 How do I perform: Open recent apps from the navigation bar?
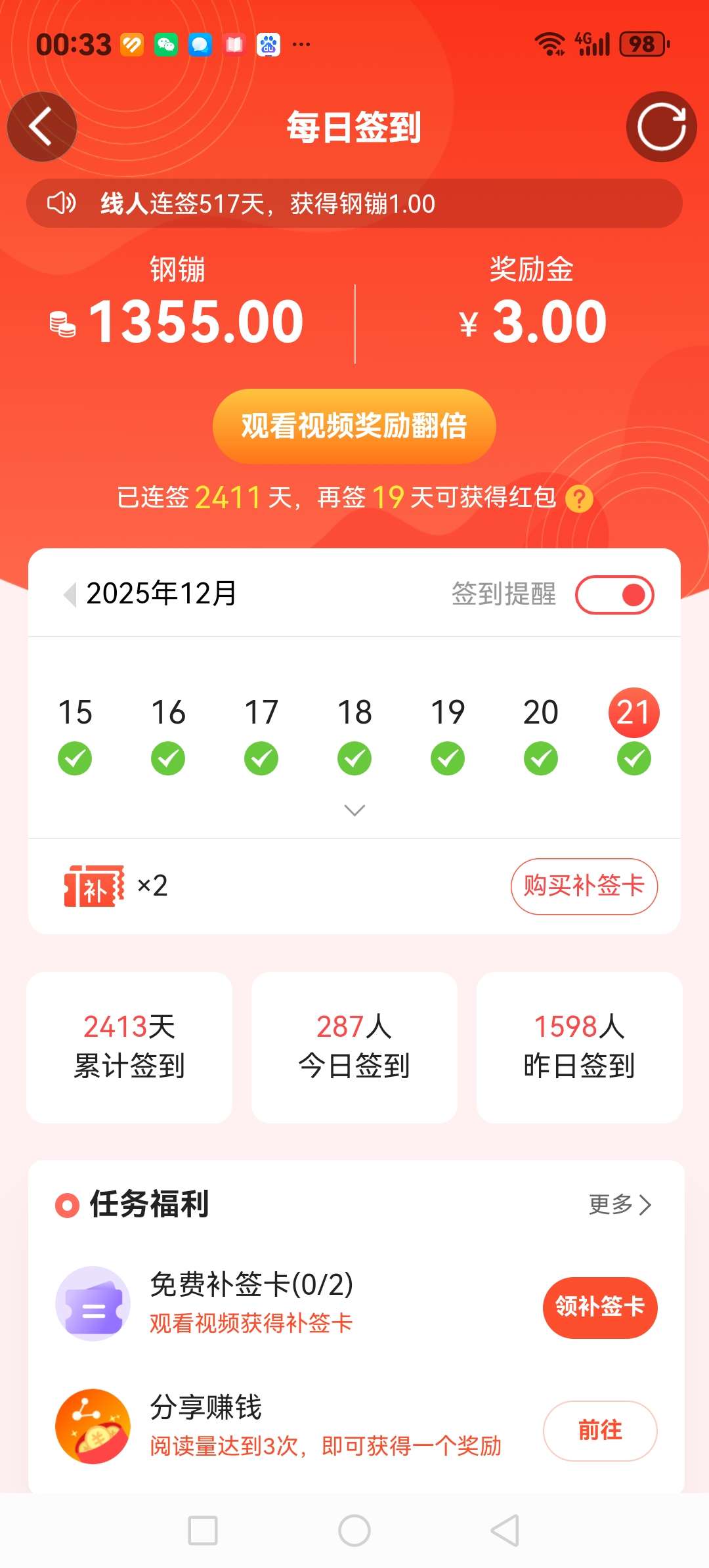[x=203, y=1531]
